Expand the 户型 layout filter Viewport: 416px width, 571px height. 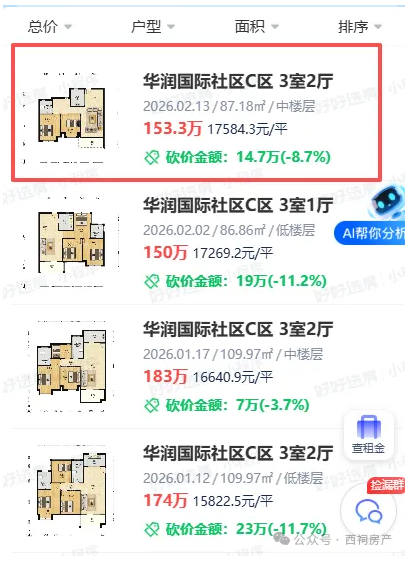[x=153, y=27]
